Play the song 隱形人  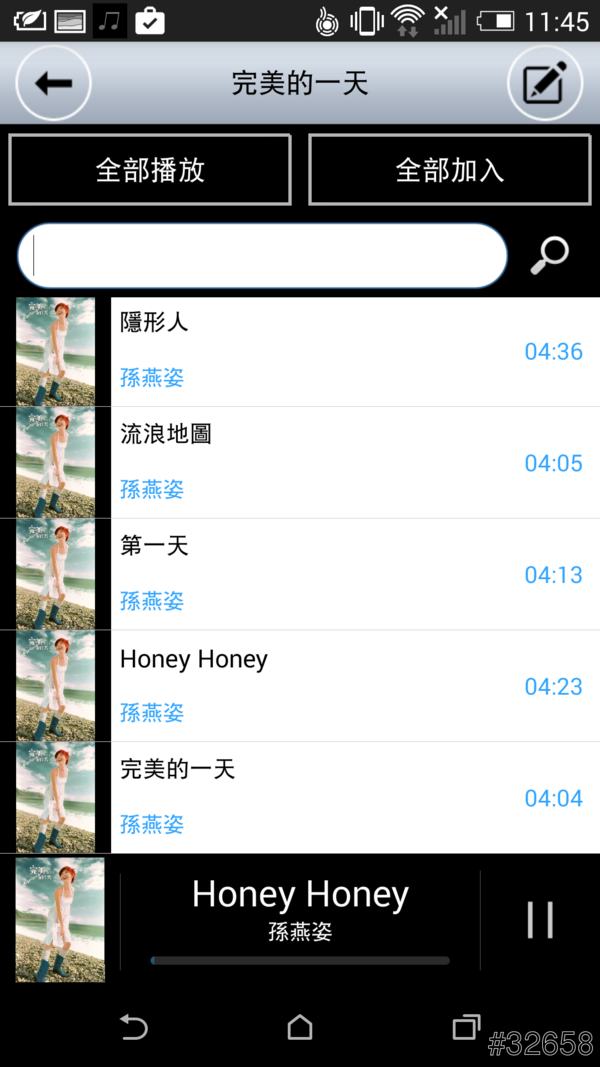pyautogui.click(x=300, y=351)
